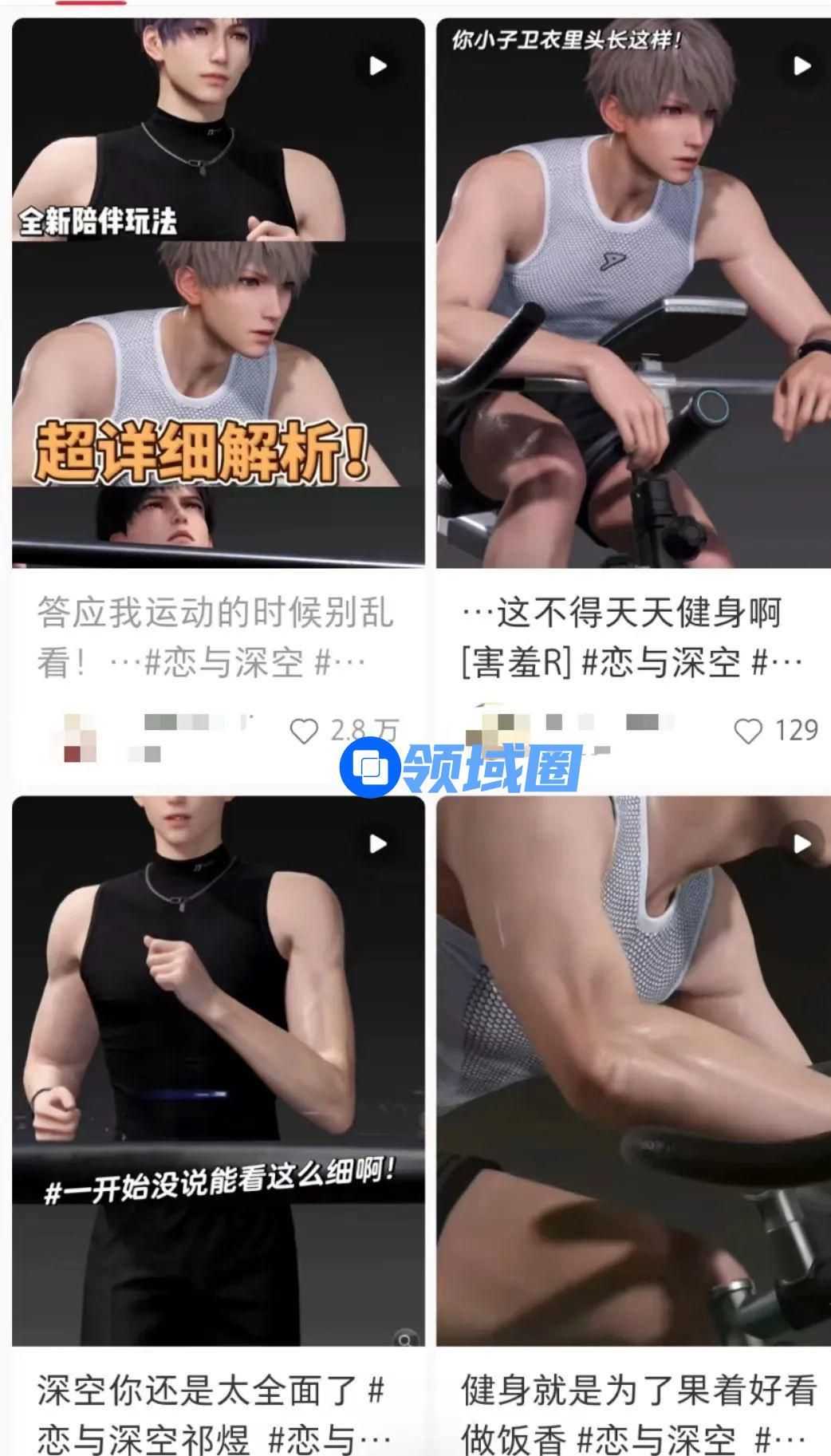831x1456 pixels.
Task: Open the 健身就是为了果着好看 post
Action: pyautogui.click(x=633, y=1069)
